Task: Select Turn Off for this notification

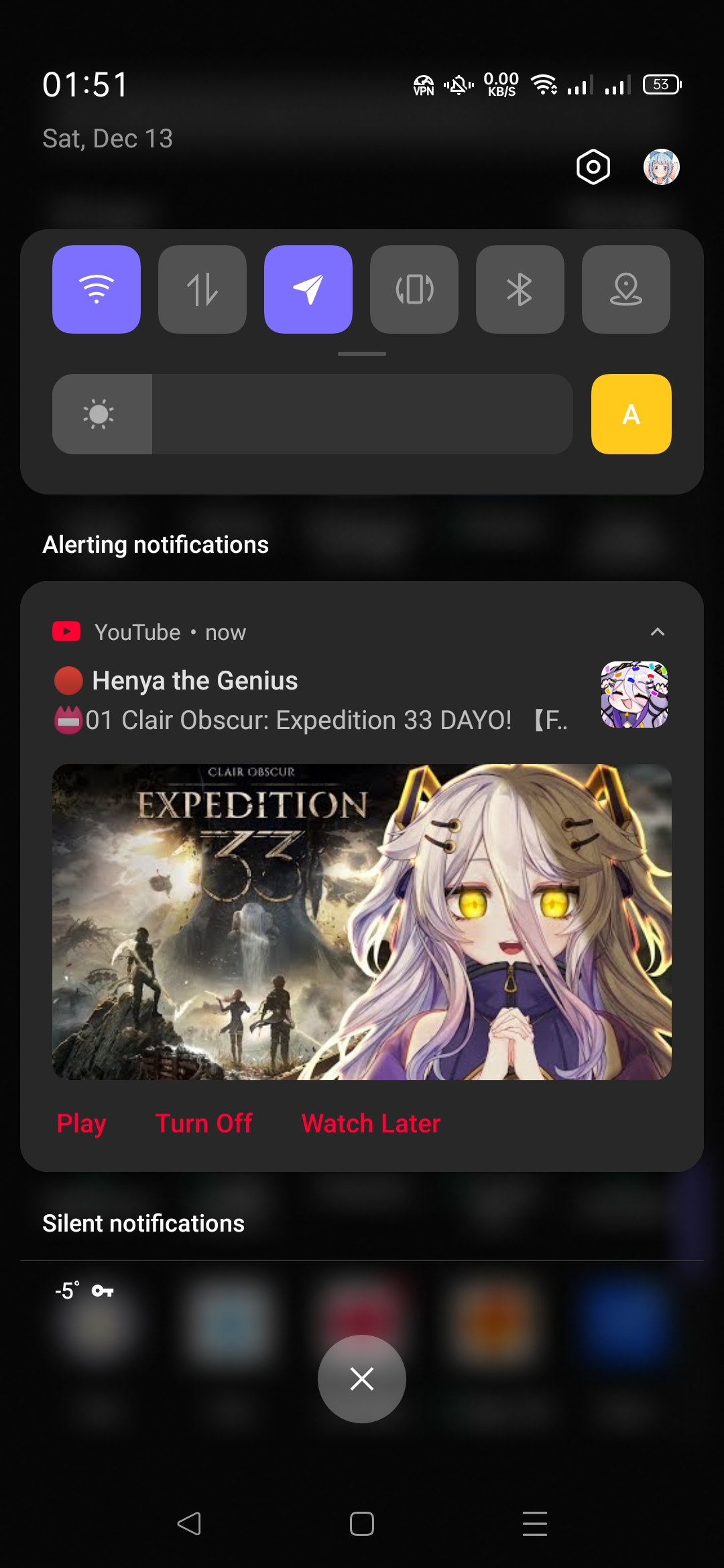Action: coord(204,1124)
